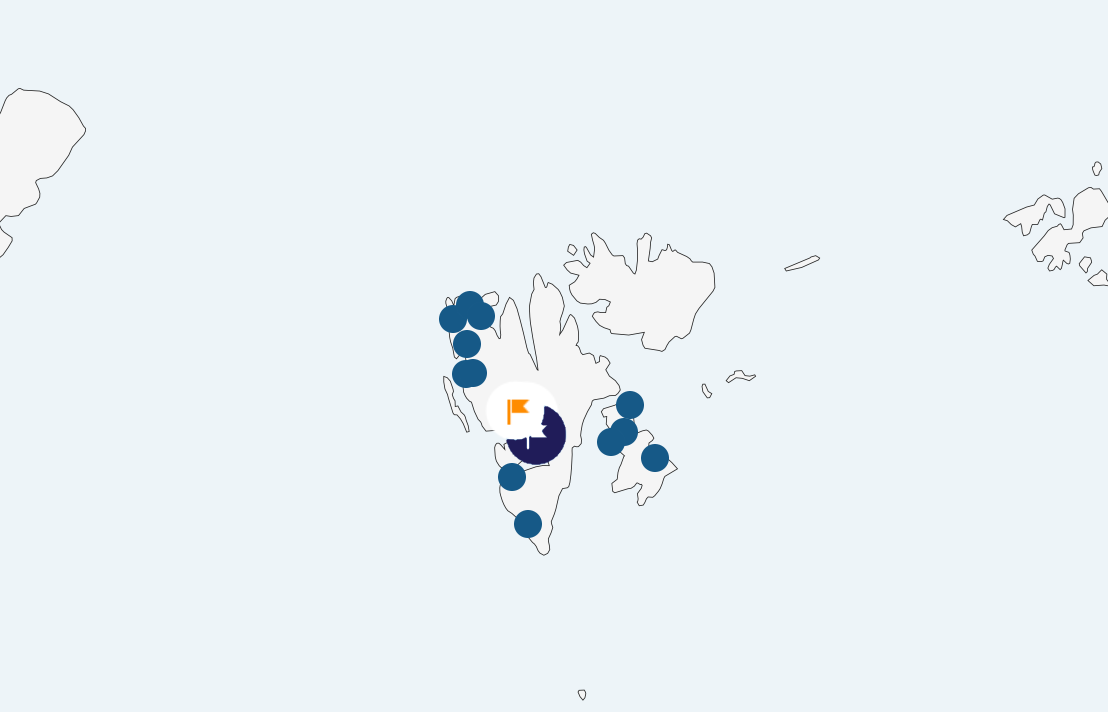Select the easternmost blue marker on Edgeøya
This screenshot has height=712, width=1108.
655,458
